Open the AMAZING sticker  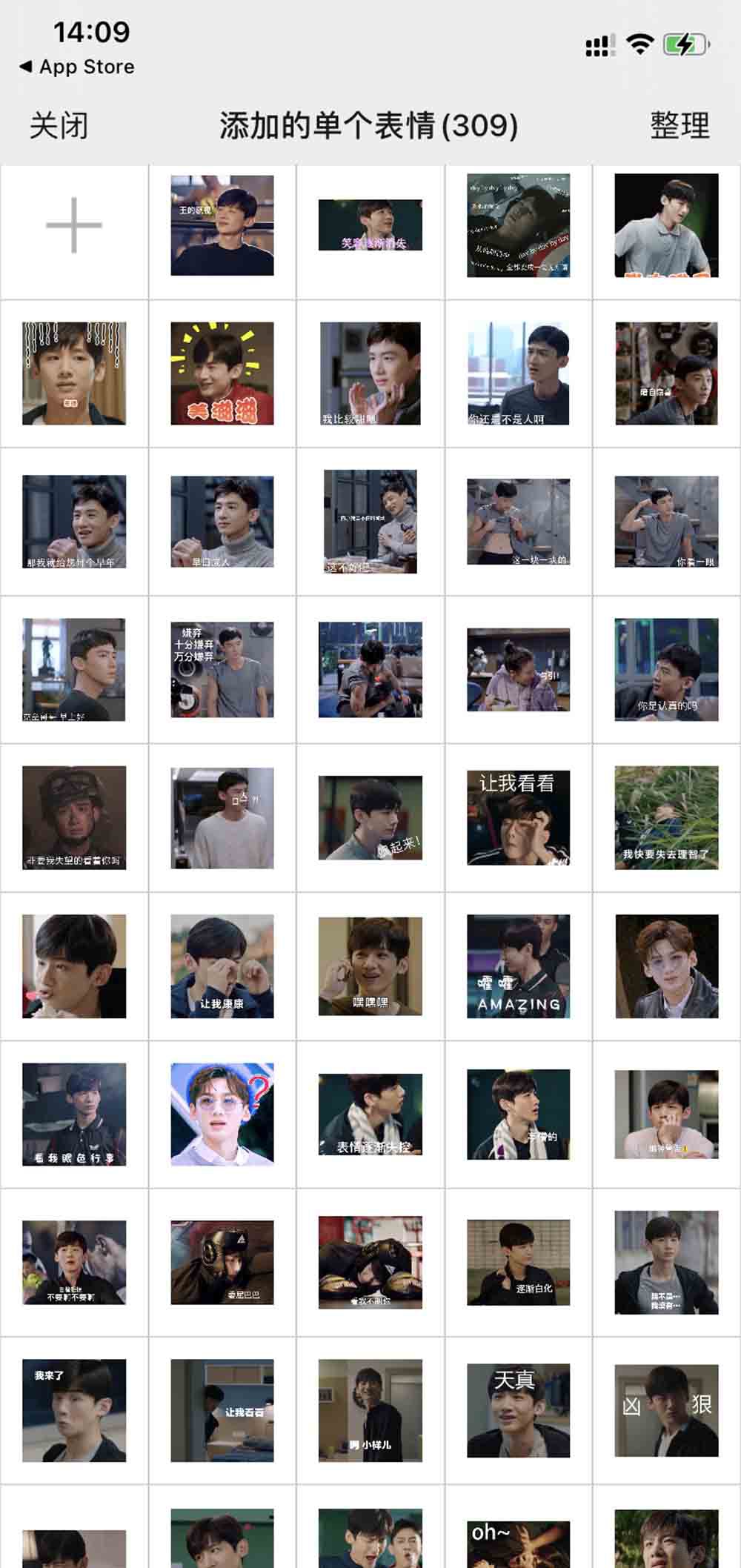tap(519, 966)
